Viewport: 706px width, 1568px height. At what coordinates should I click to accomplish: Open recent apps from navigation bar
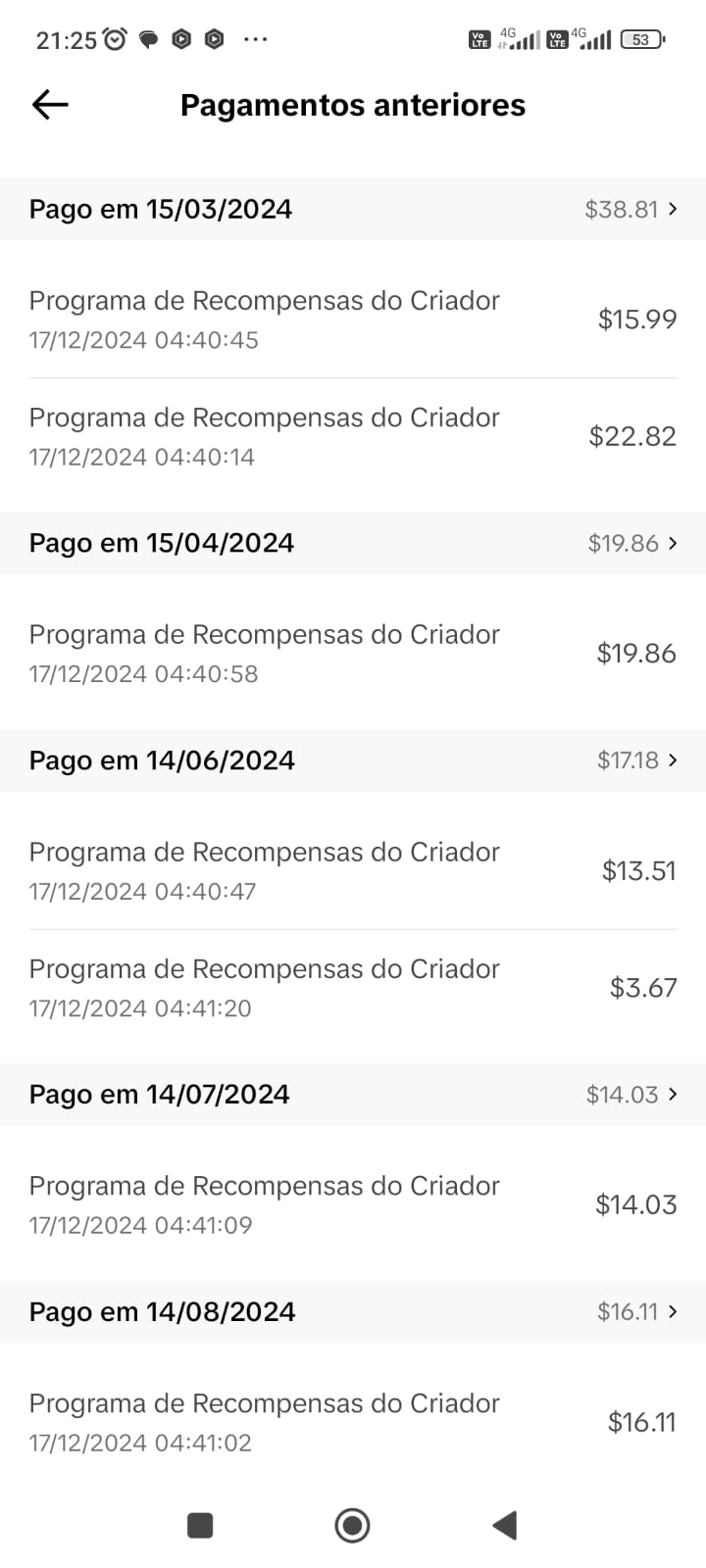click(200, 1525)
